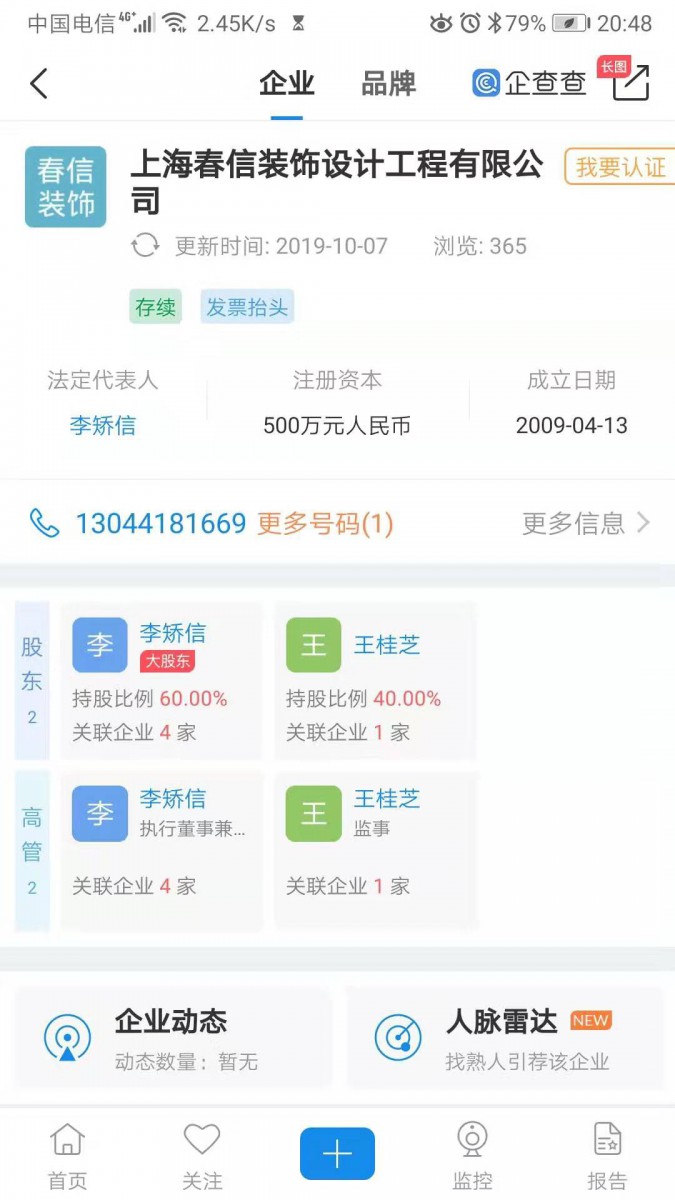
Task: Expand 更多信息 for company details
Action: 585,523
